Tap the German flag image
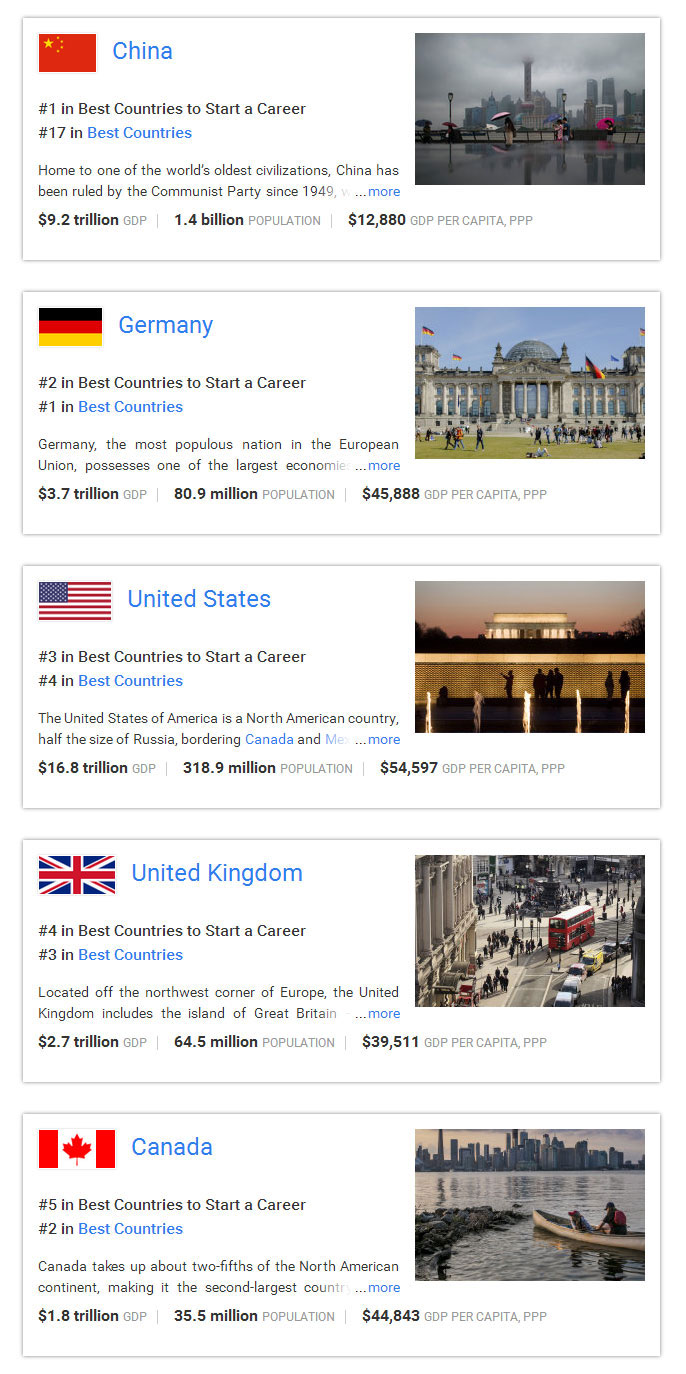The image size is (686, 1374). point(70,327)
